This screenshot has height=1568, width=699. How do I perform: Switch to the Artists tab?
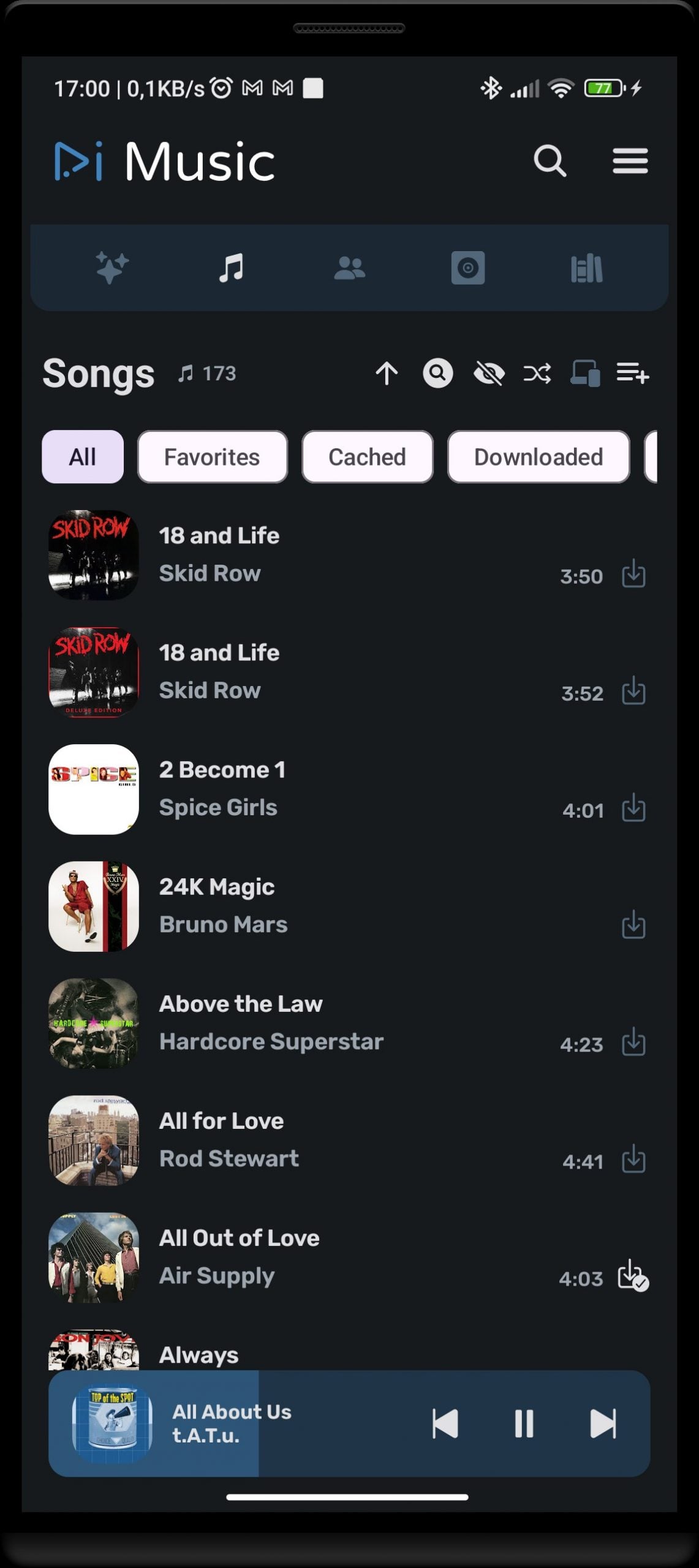click(349, 268)
